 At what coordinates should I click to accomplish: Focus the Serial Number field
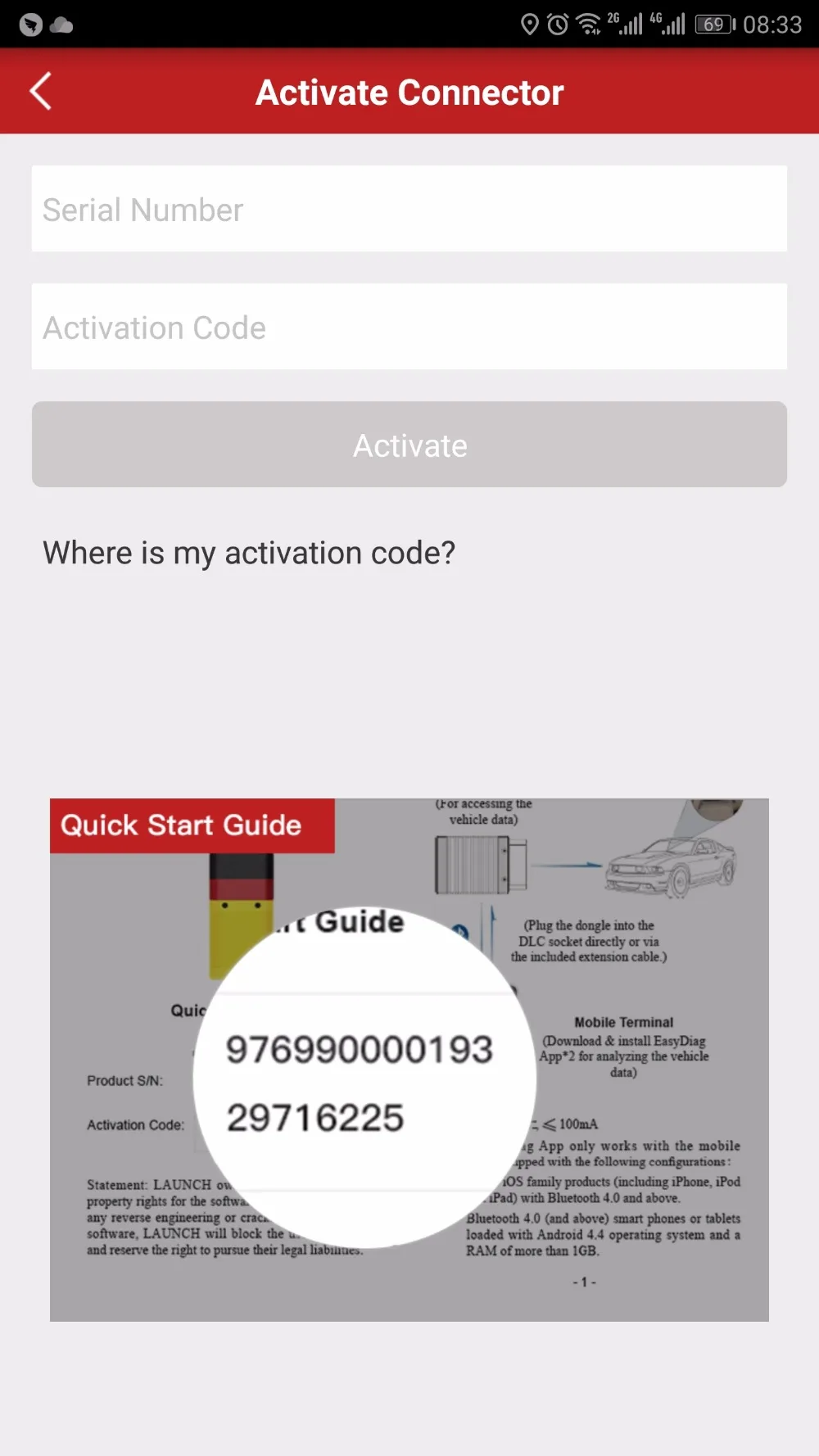[x=409, y=209]
